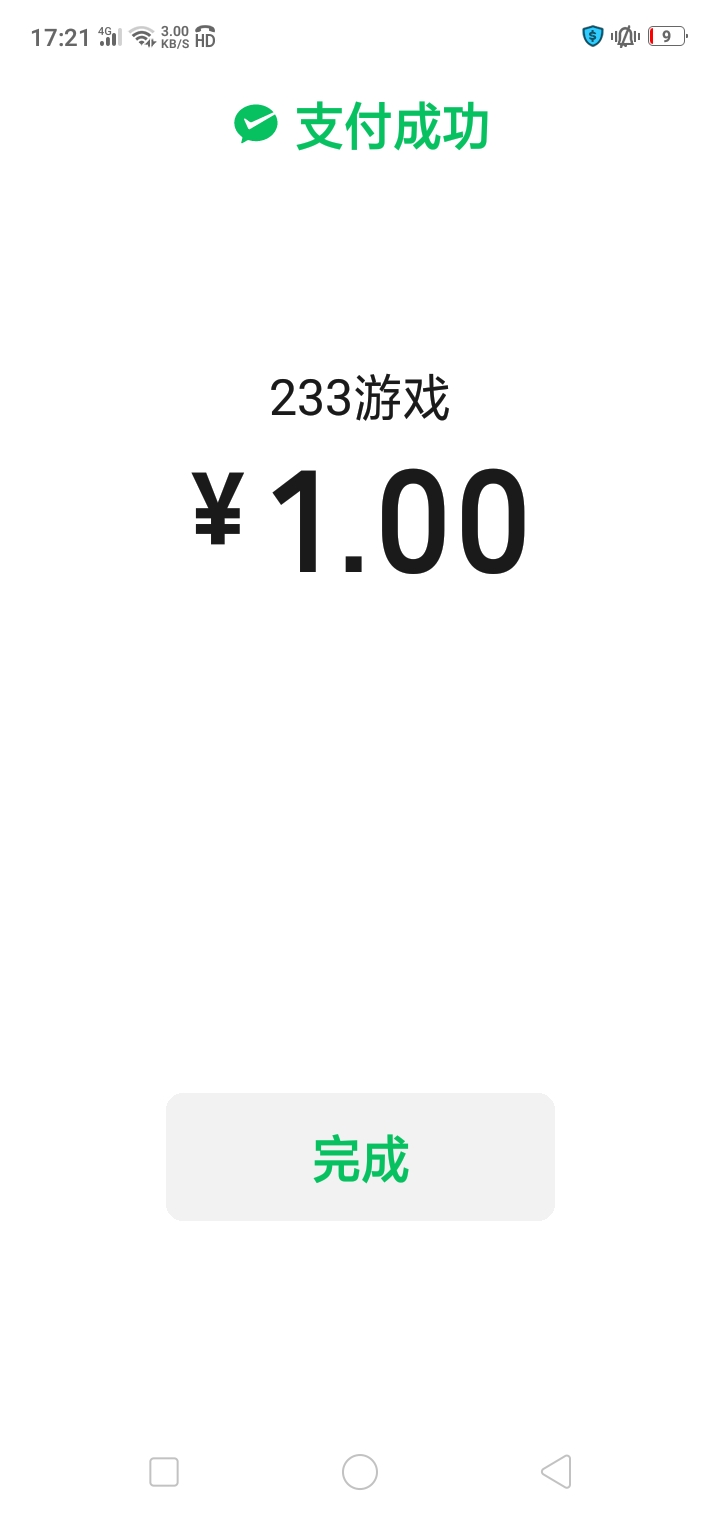Open recent apps with the square button
The image size is (720, 1520).
coord(164,1472)
